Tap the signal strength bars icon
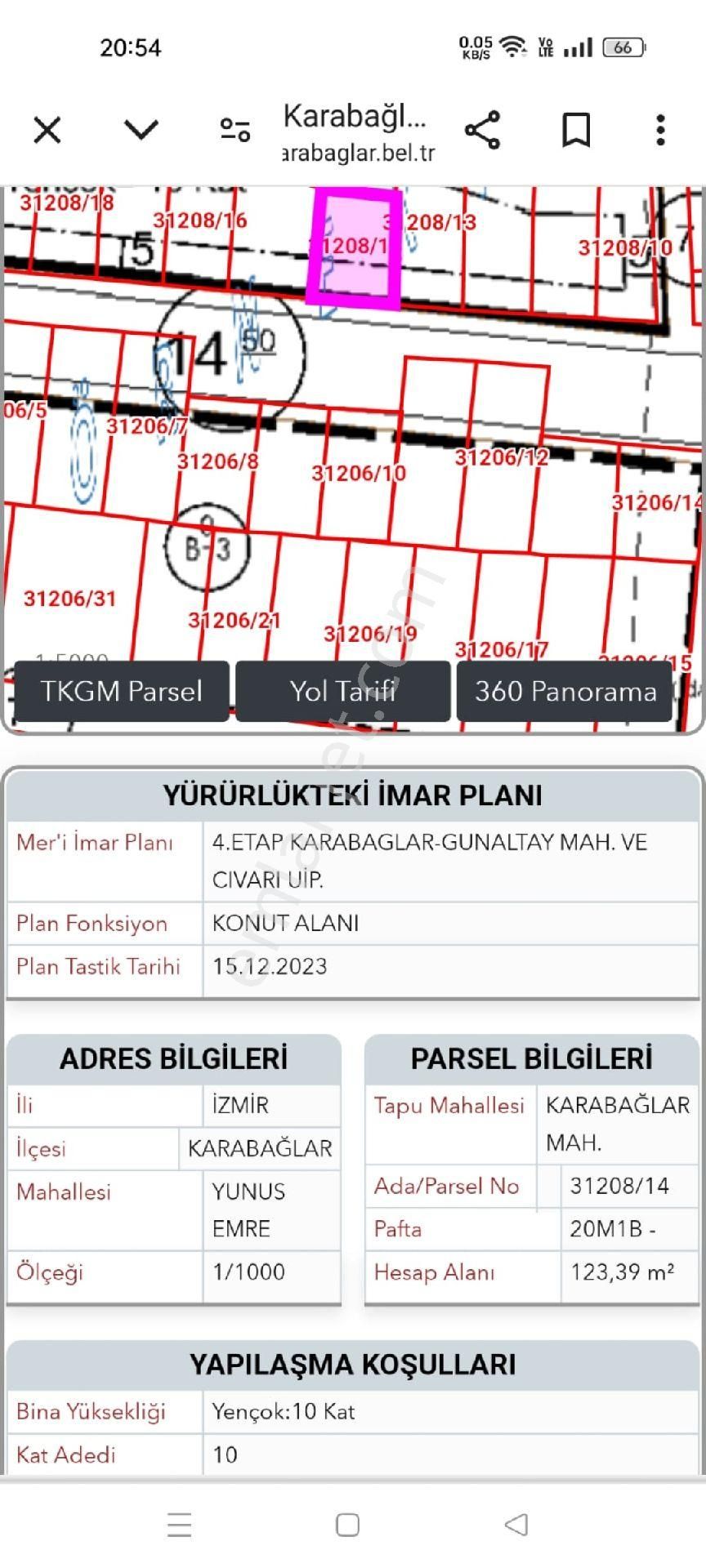This screenshot has height=1568, width=706. [577, 47]
